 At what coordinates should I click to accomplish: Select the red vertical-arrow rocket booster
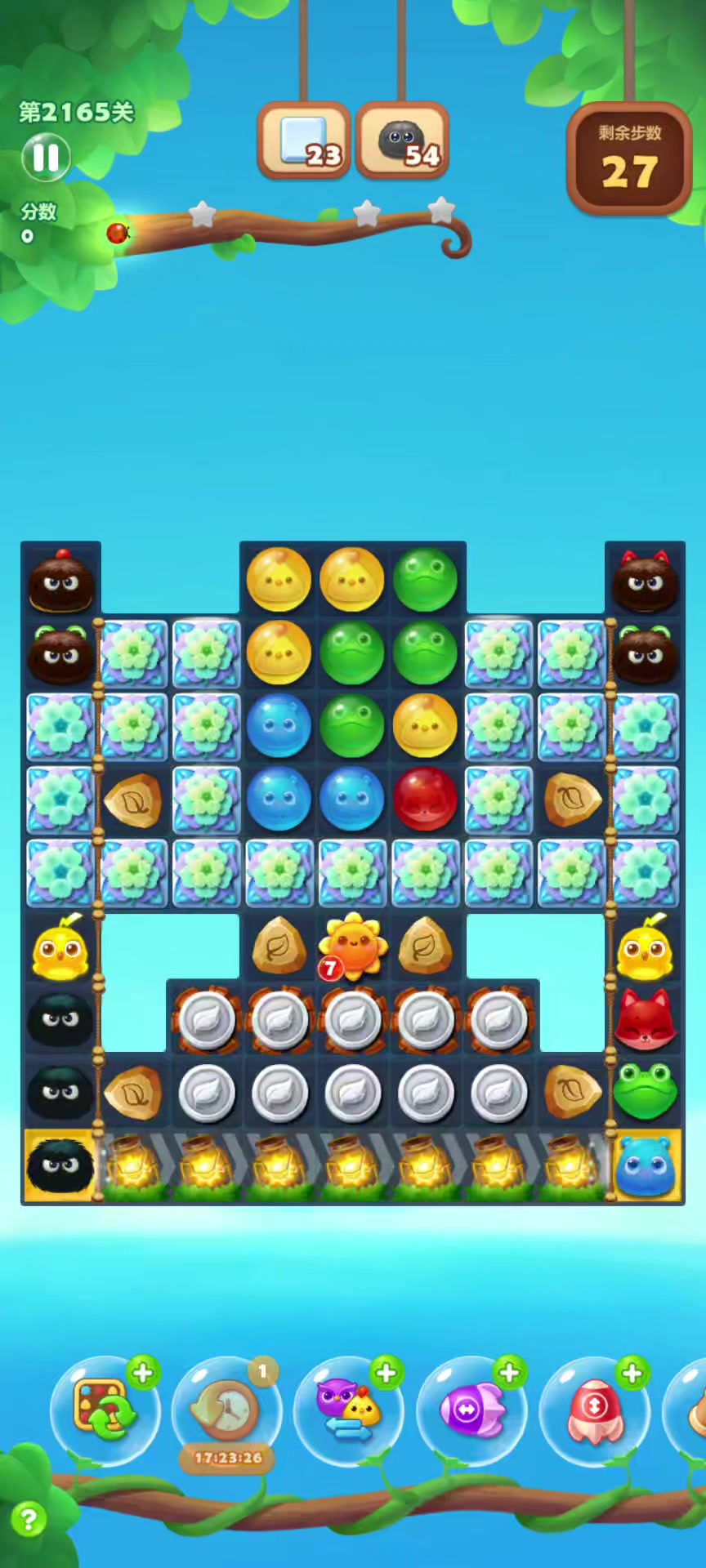click(594, 1410)
